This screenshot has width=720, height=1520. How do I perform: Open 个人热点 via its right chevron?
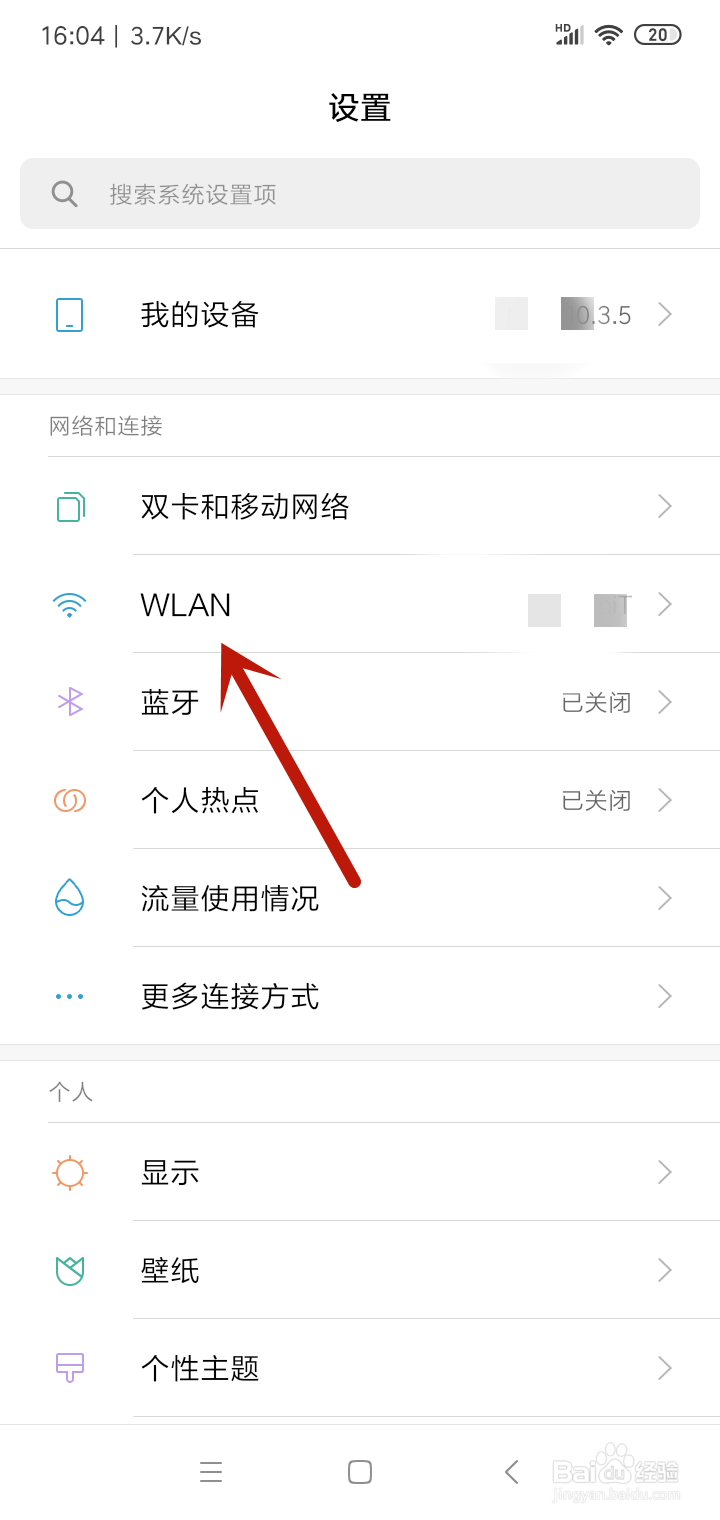click(664, 800)
